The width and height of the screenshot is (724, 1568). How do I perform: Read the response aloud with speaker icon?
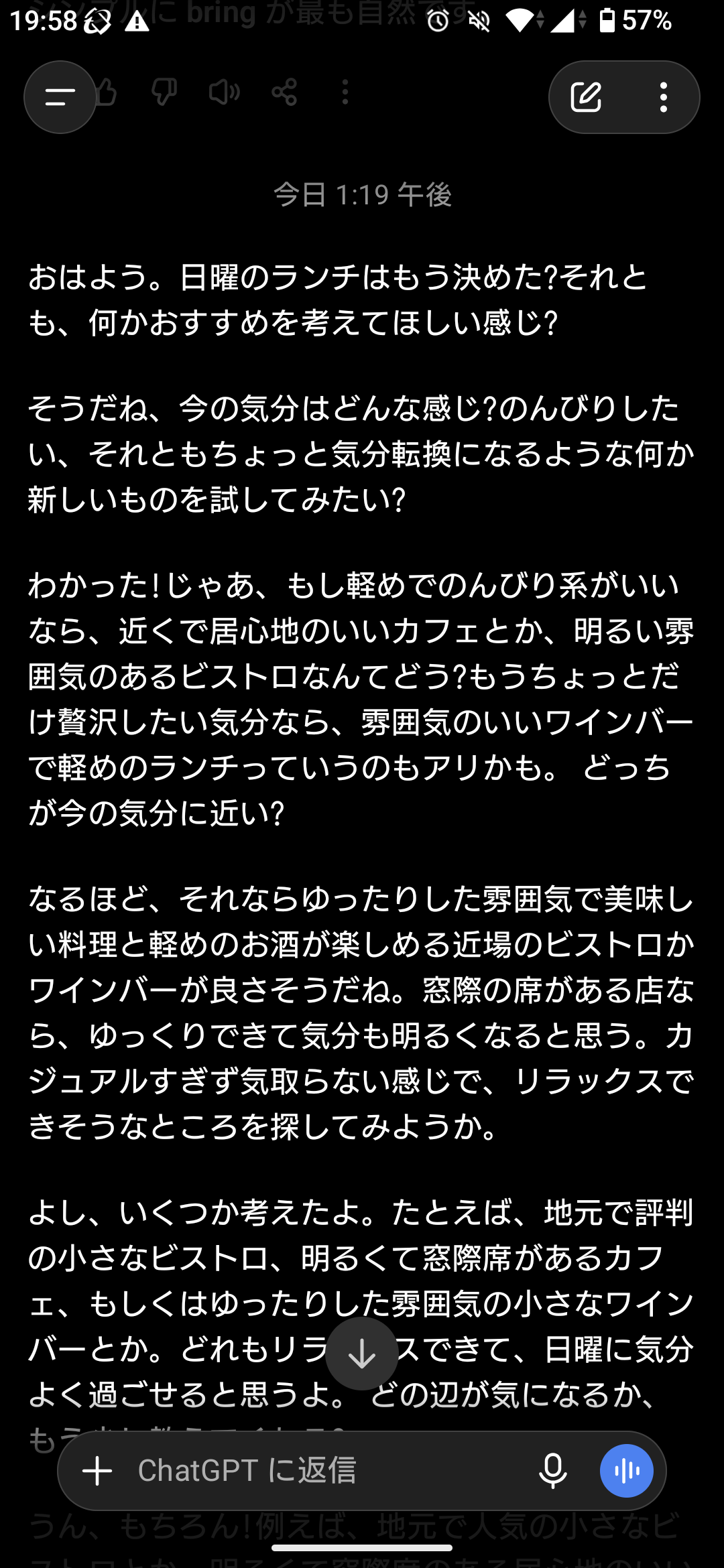pos(224,92)
